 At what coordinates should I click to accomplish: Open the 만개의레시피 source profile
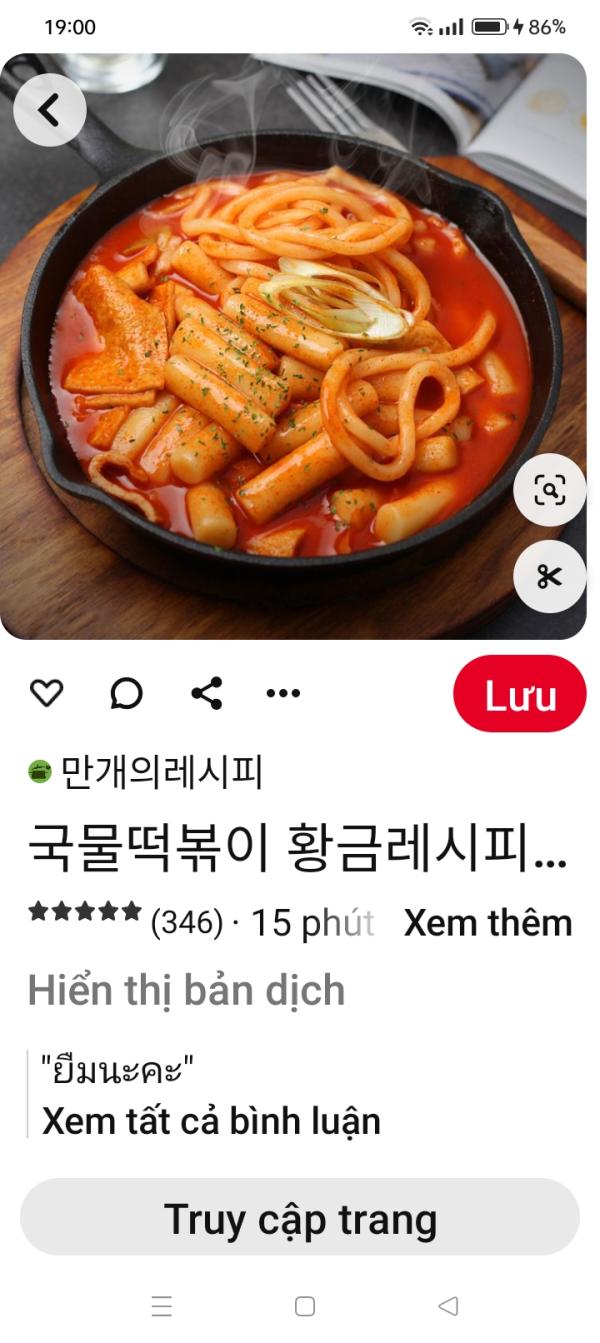click(x=146, y=772)
